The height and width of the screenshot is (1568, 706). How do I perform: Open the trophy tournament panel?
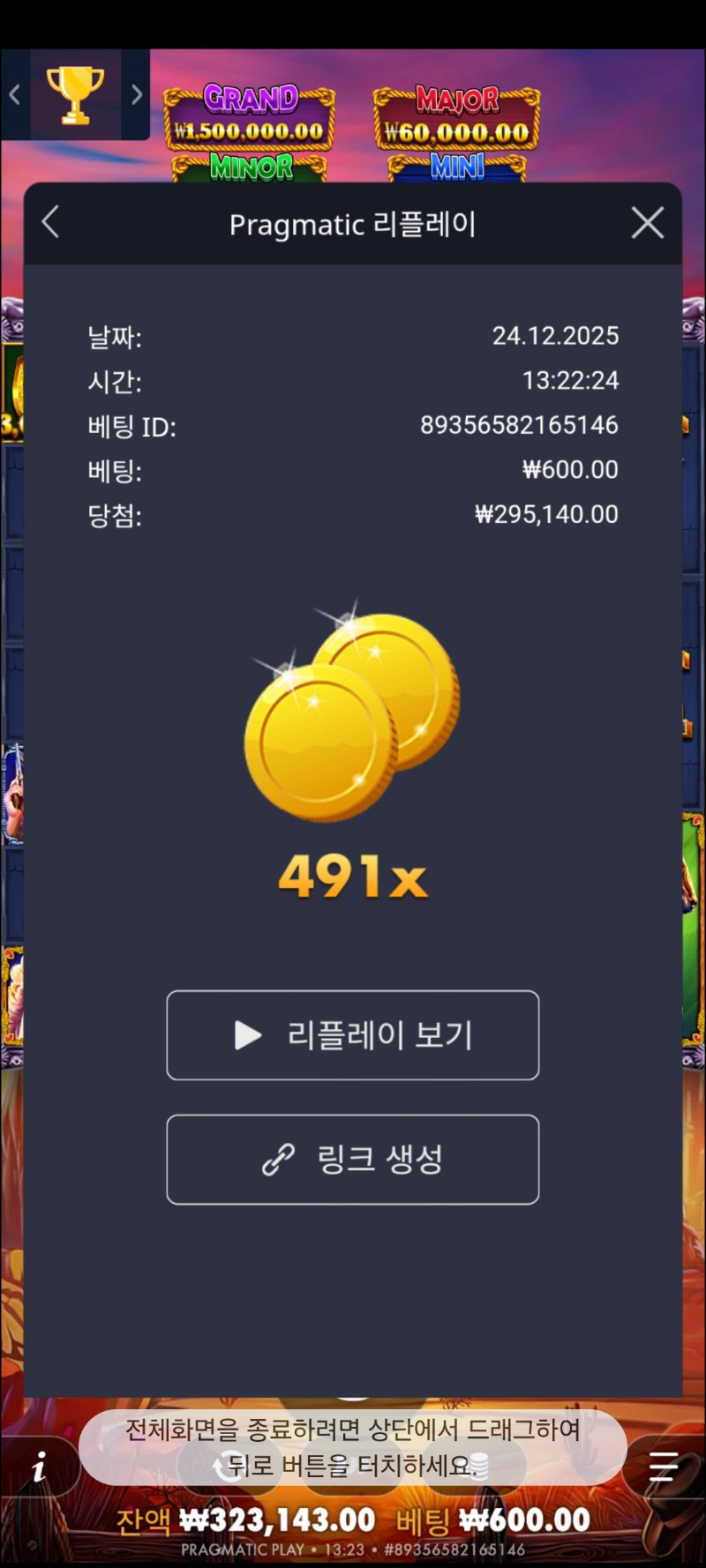tap(76, 94)
